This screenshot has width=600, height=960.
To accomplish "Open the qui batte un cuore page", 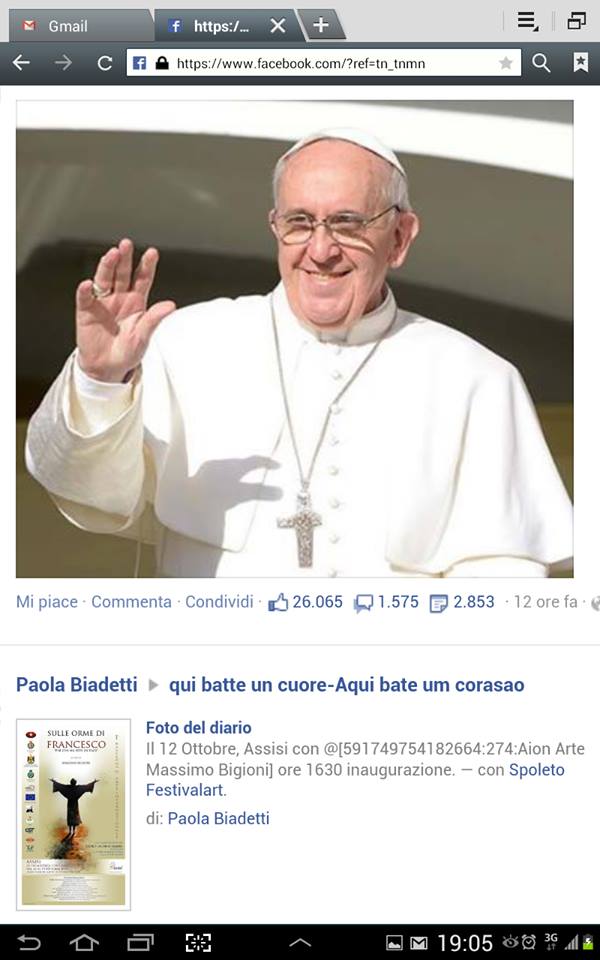I will pyautogui.click(x=346, y=685).
